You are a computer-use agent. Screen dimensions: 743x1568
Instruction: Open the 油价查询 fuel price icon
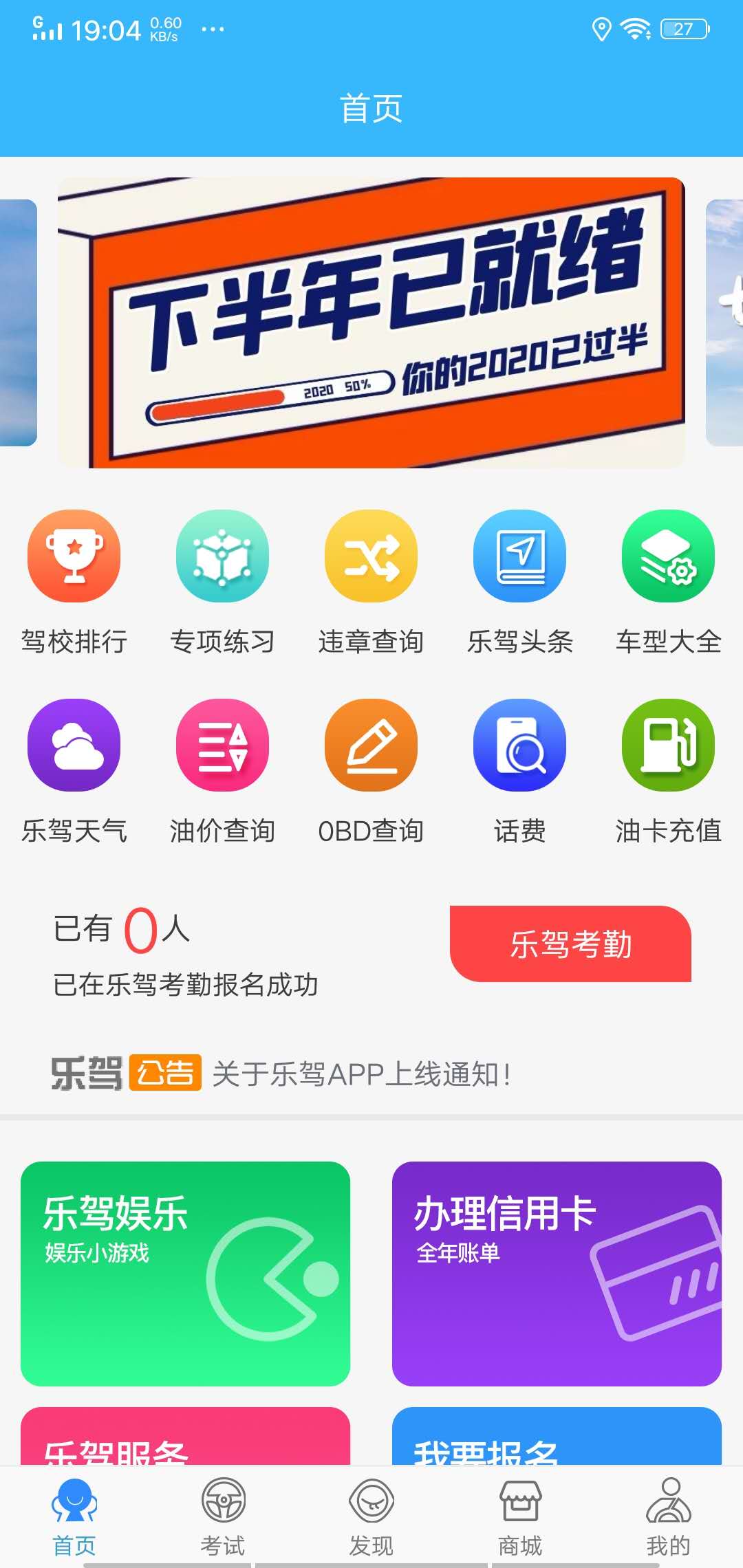pos(222,746)
